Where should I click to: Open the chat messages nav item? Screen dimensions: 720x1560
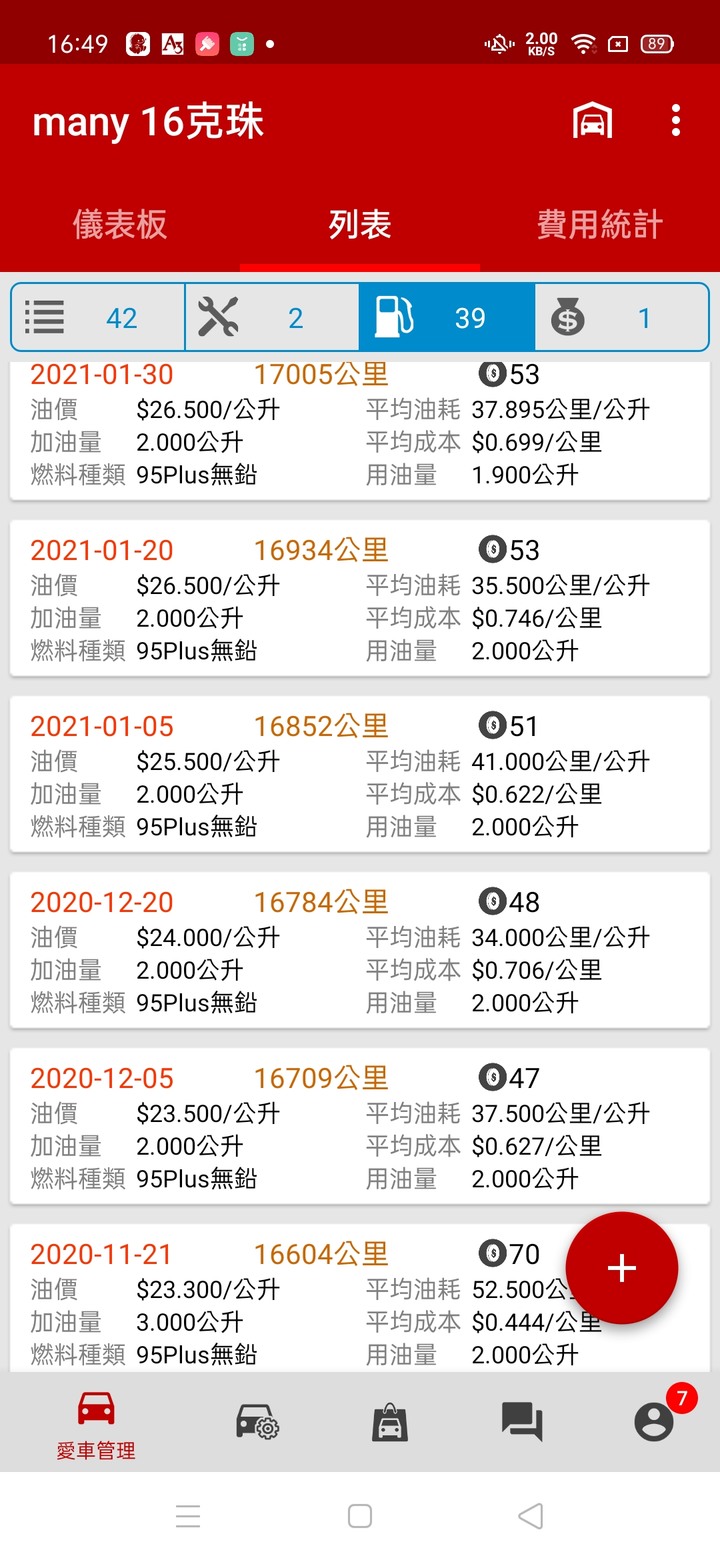click(522, 1421)
